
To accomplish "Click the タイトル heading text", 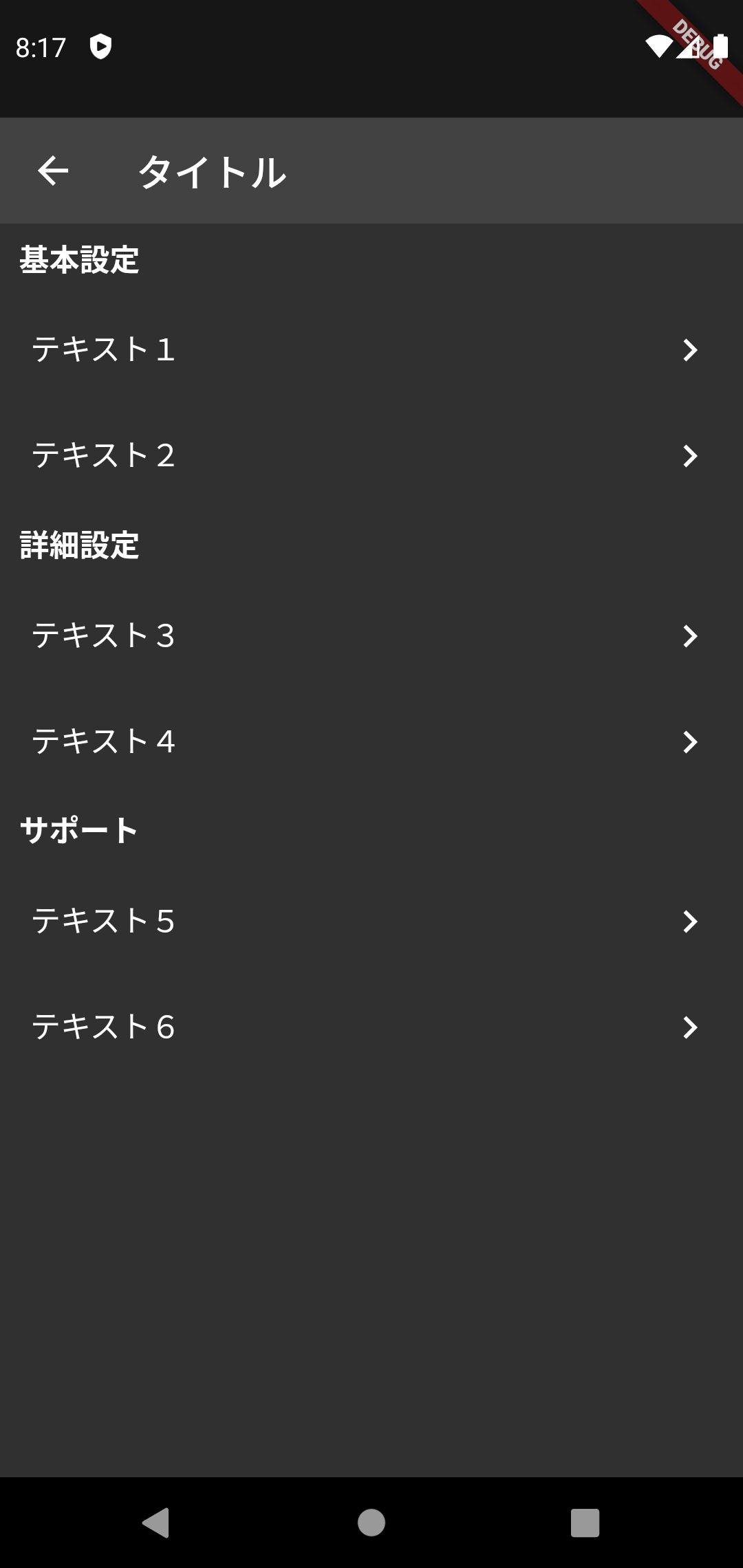I will 212,171.
